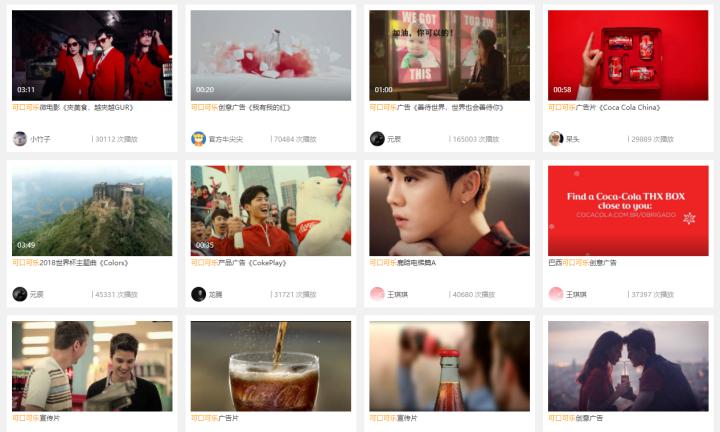Play the cola-pouring glass 广告片
The height and width of the screenshot is (432, 720).
[270, 366]
